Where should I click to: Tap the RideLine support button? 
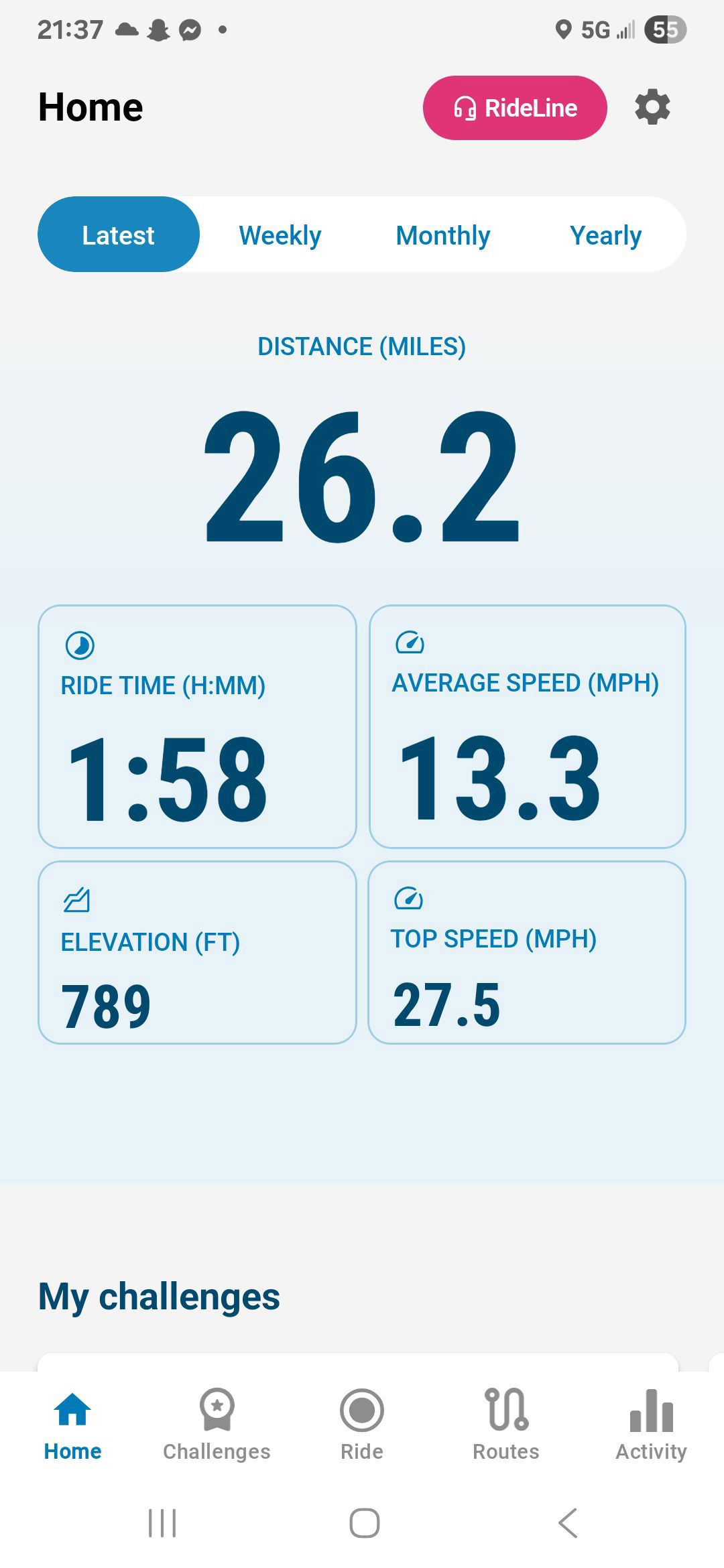point(515,108)
